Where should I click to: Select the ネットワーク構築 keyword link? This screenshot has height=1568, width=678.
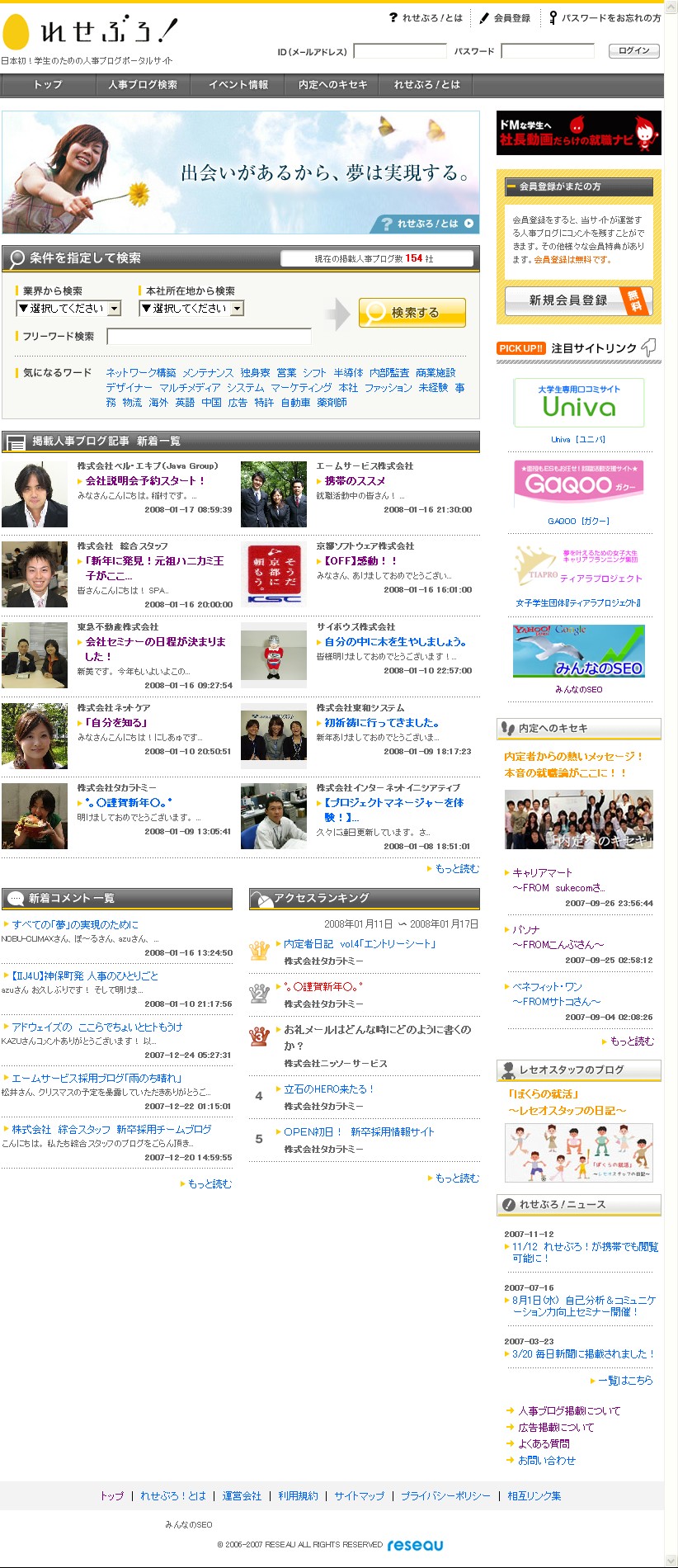(x=140, y=373)
